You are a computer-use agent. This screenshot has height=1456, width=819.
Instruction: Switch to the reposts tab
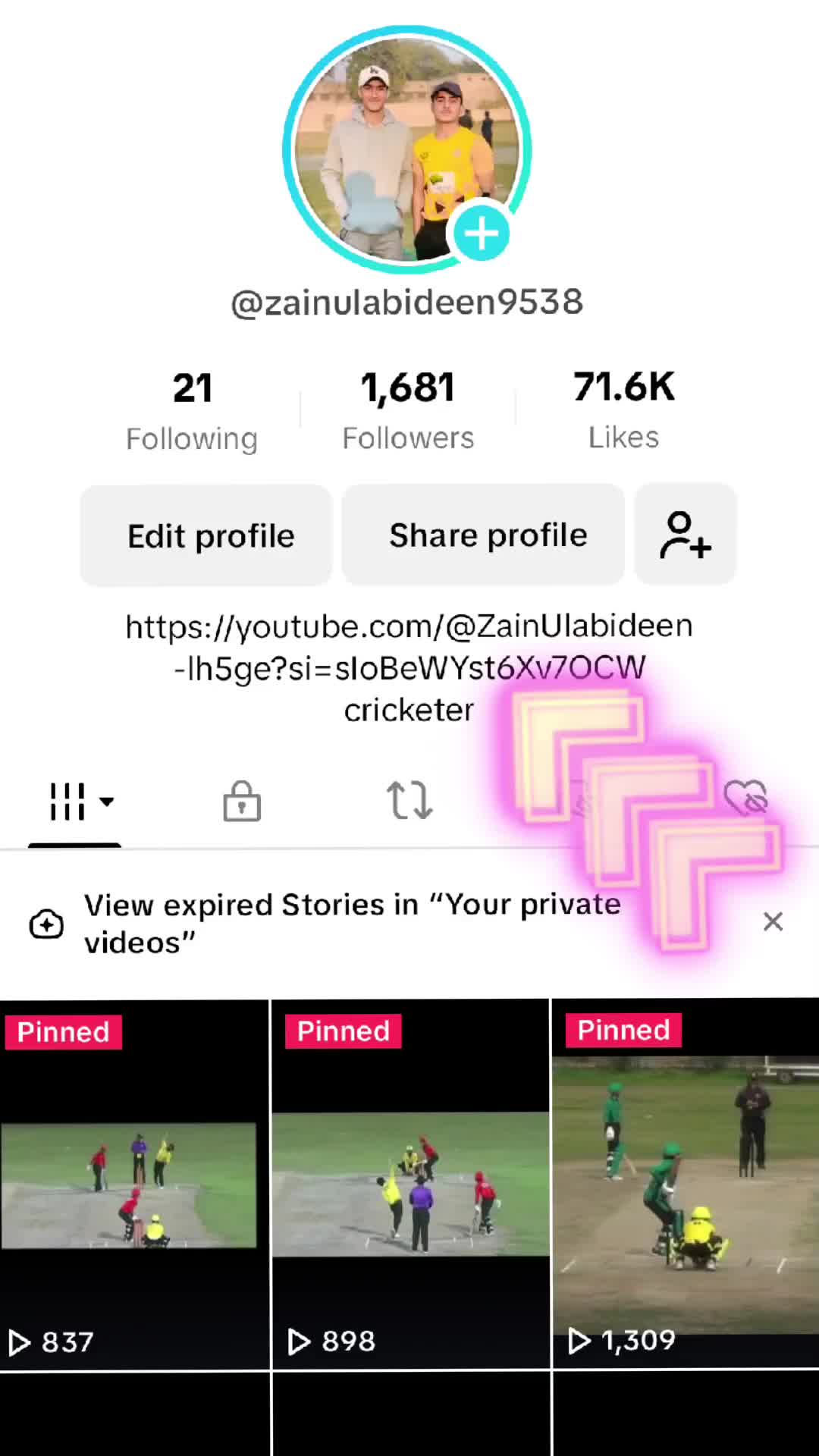[409, 801]
